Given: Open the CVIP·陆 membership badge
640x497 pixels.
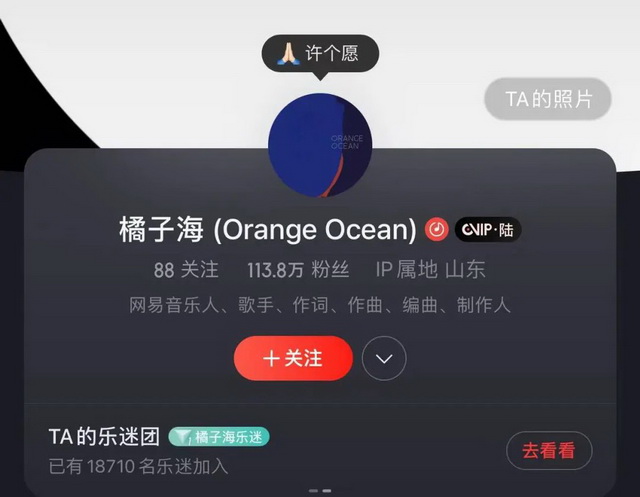Looking at the screenshot, I should (x=488, y=230).
